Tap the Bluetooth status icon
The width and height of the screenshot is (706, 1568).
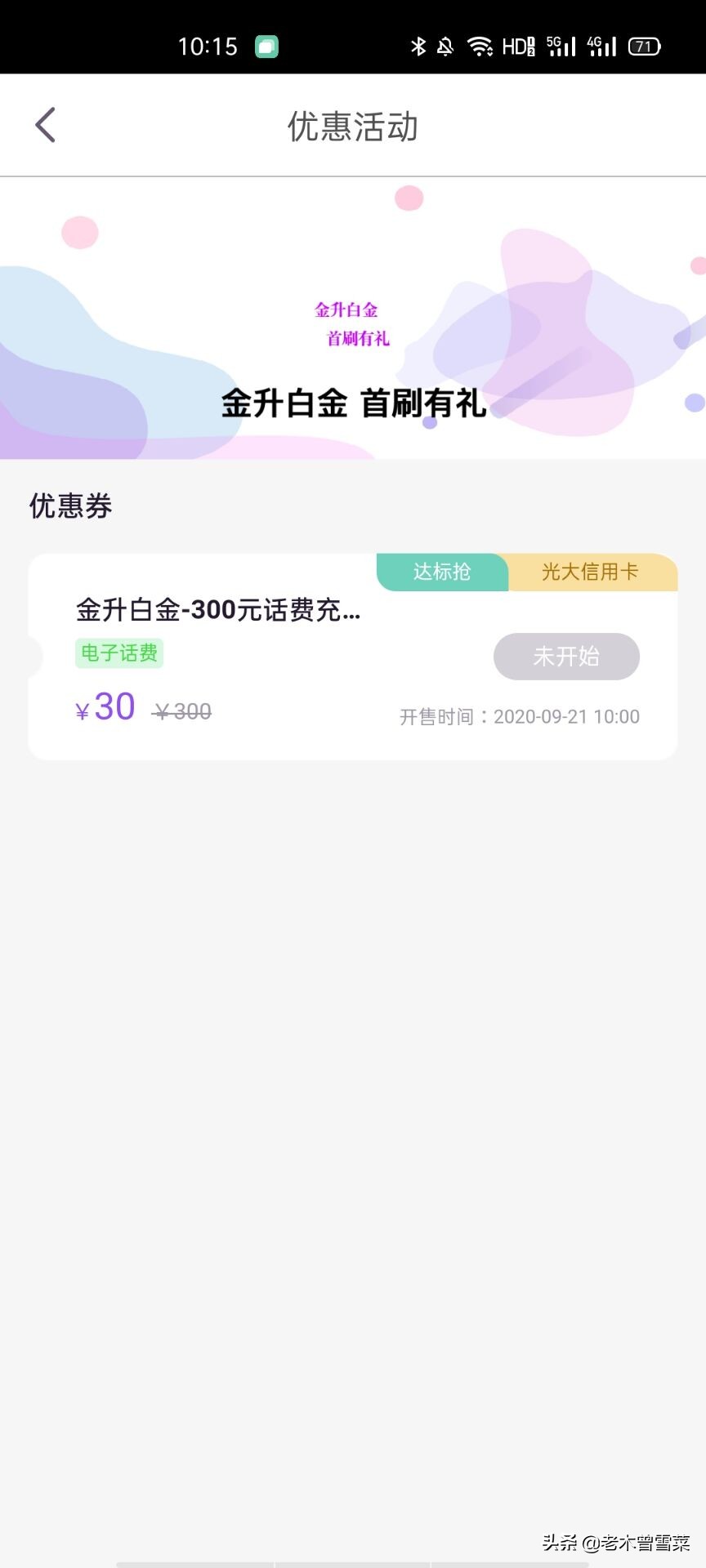point(419,46)
